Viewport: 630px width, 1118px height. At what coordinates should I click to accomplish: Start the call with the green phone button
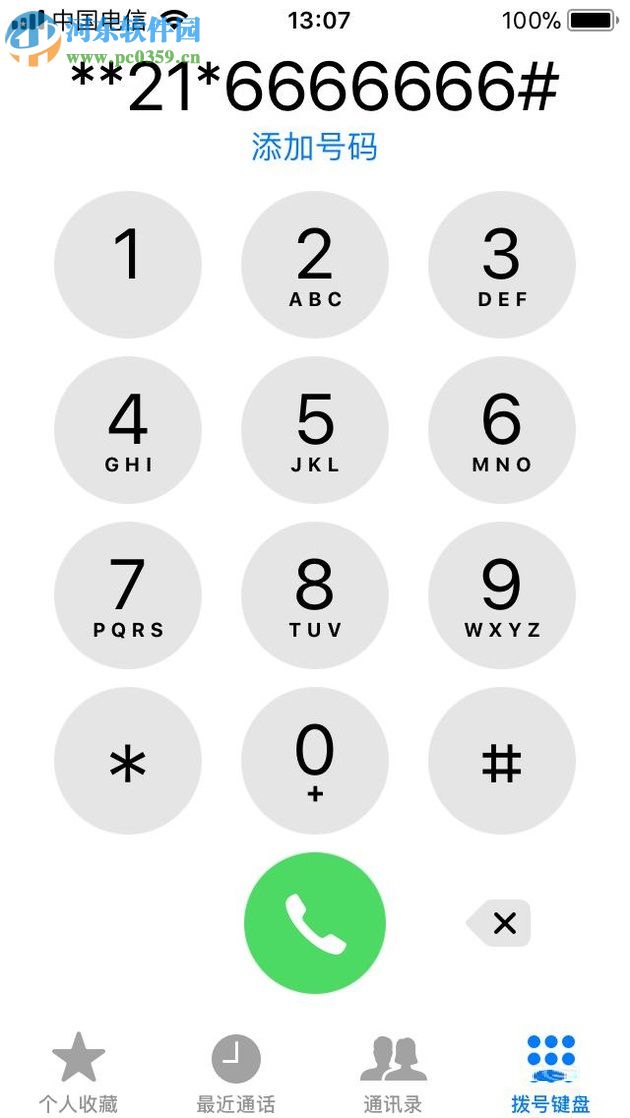(315, 923)
